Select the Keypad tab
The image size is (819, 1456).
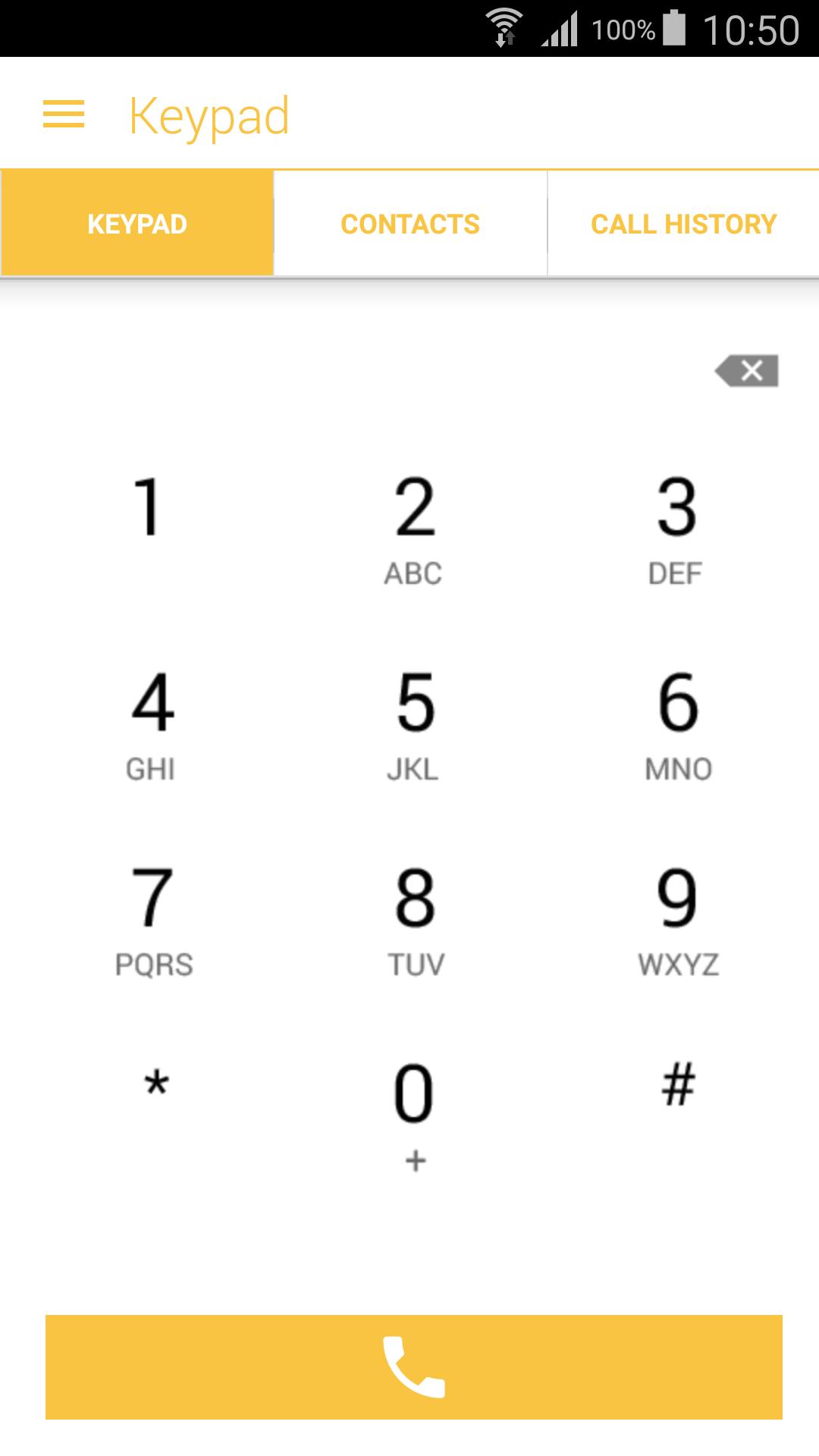137,224
